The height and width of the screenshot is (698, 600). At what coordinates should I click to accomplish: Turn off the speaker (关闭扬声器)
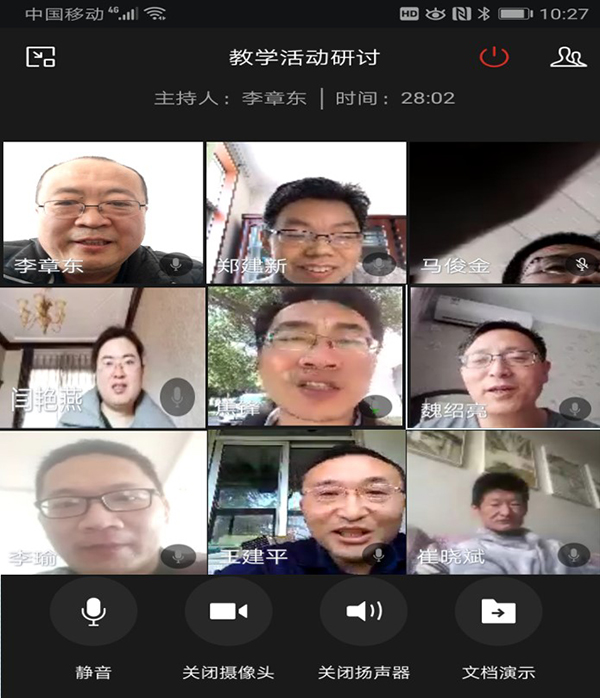(x=363, y=611)
